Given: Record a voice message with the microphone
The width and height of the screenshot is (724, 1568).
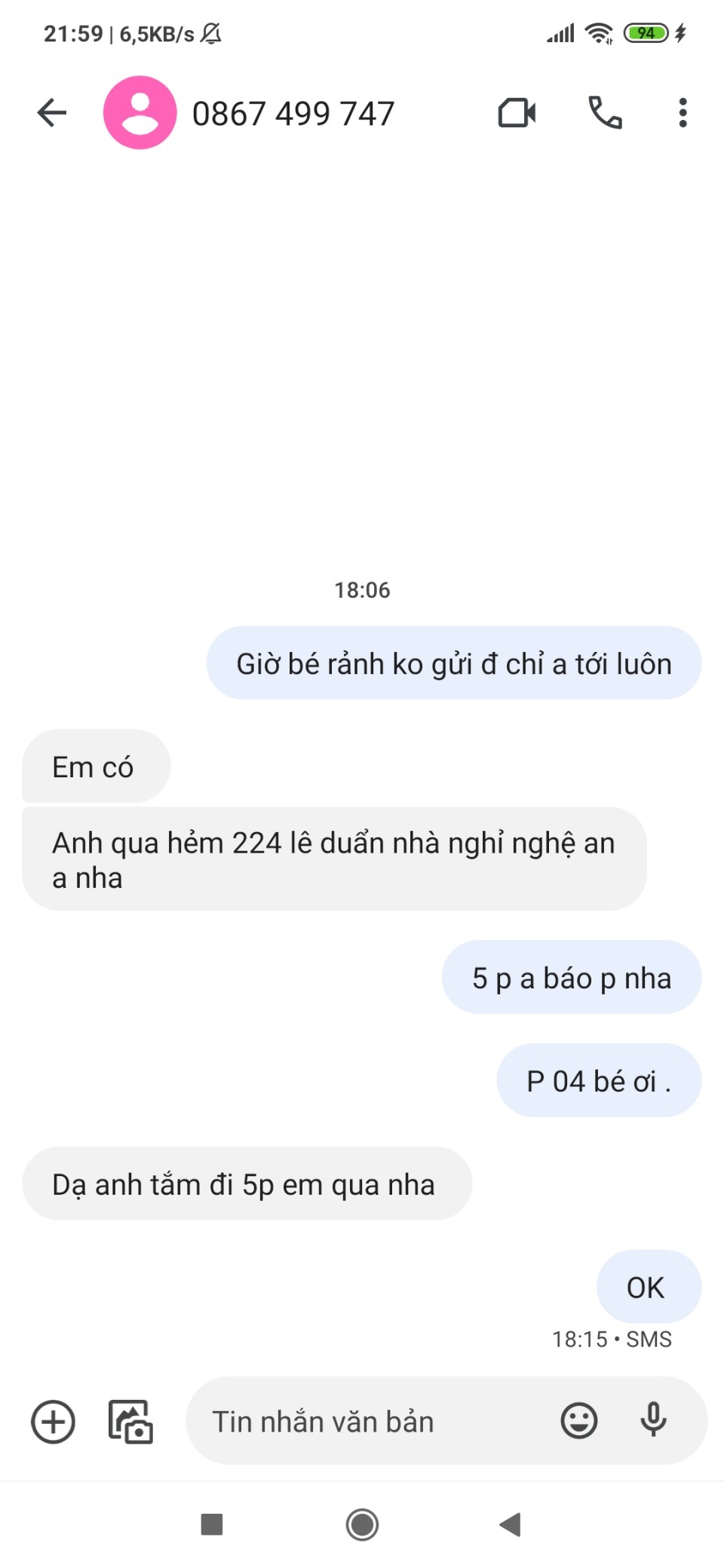Looking at the screenshot, I should coord(653,1420).
